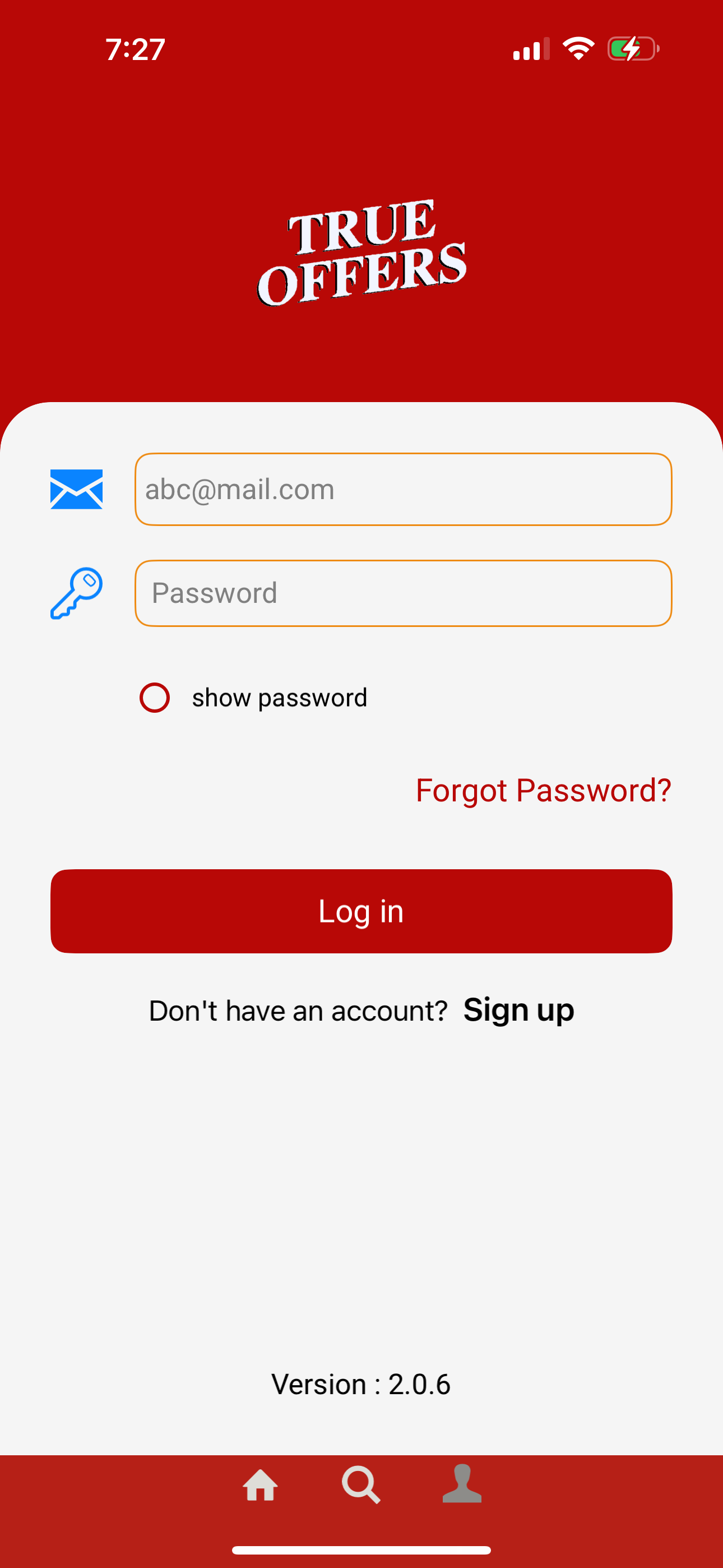Focus the email address field

(403, 490)
